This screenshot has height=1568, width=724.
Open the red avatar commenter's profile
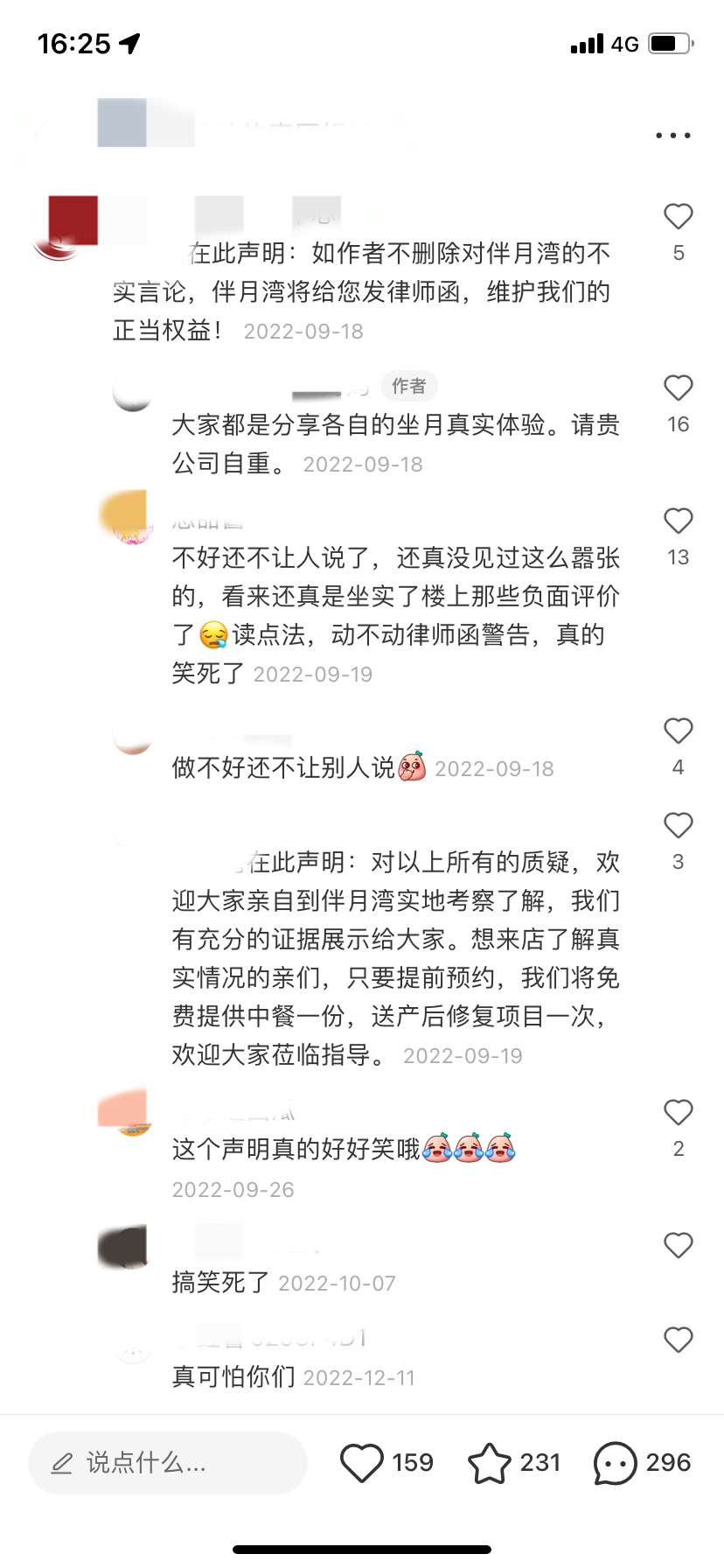pos(70,226)
